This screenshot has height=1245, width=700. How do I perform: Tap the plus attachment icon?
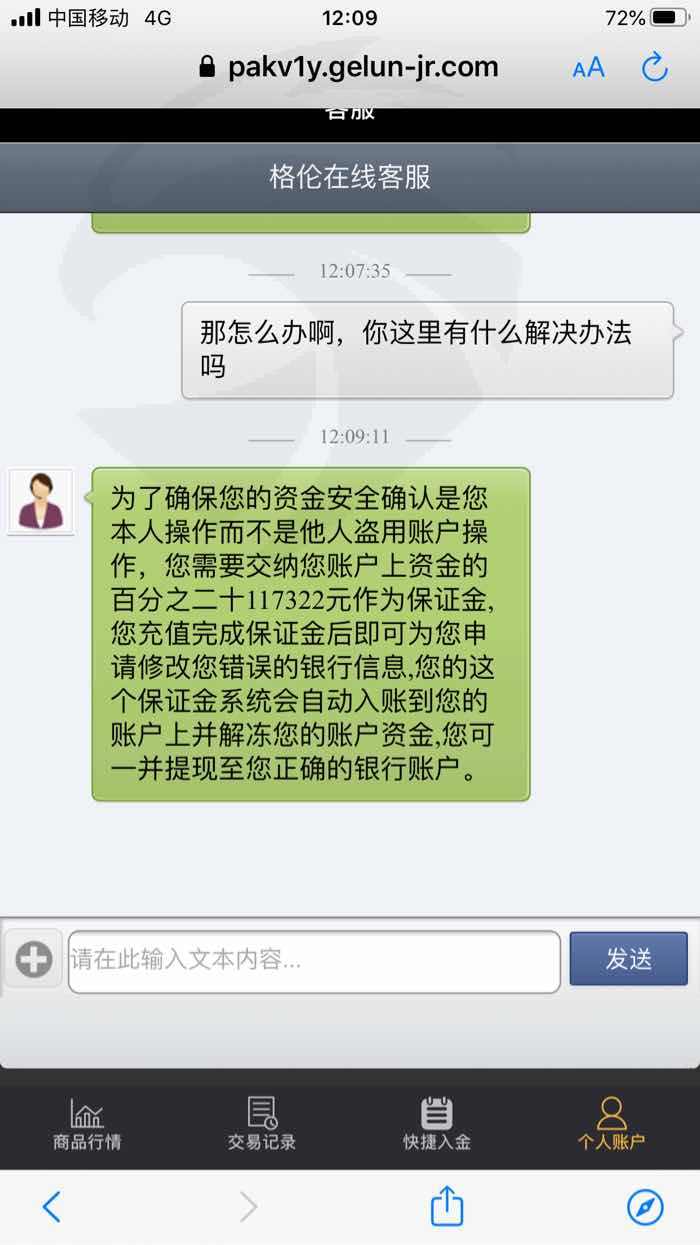(x=33, y=961)
